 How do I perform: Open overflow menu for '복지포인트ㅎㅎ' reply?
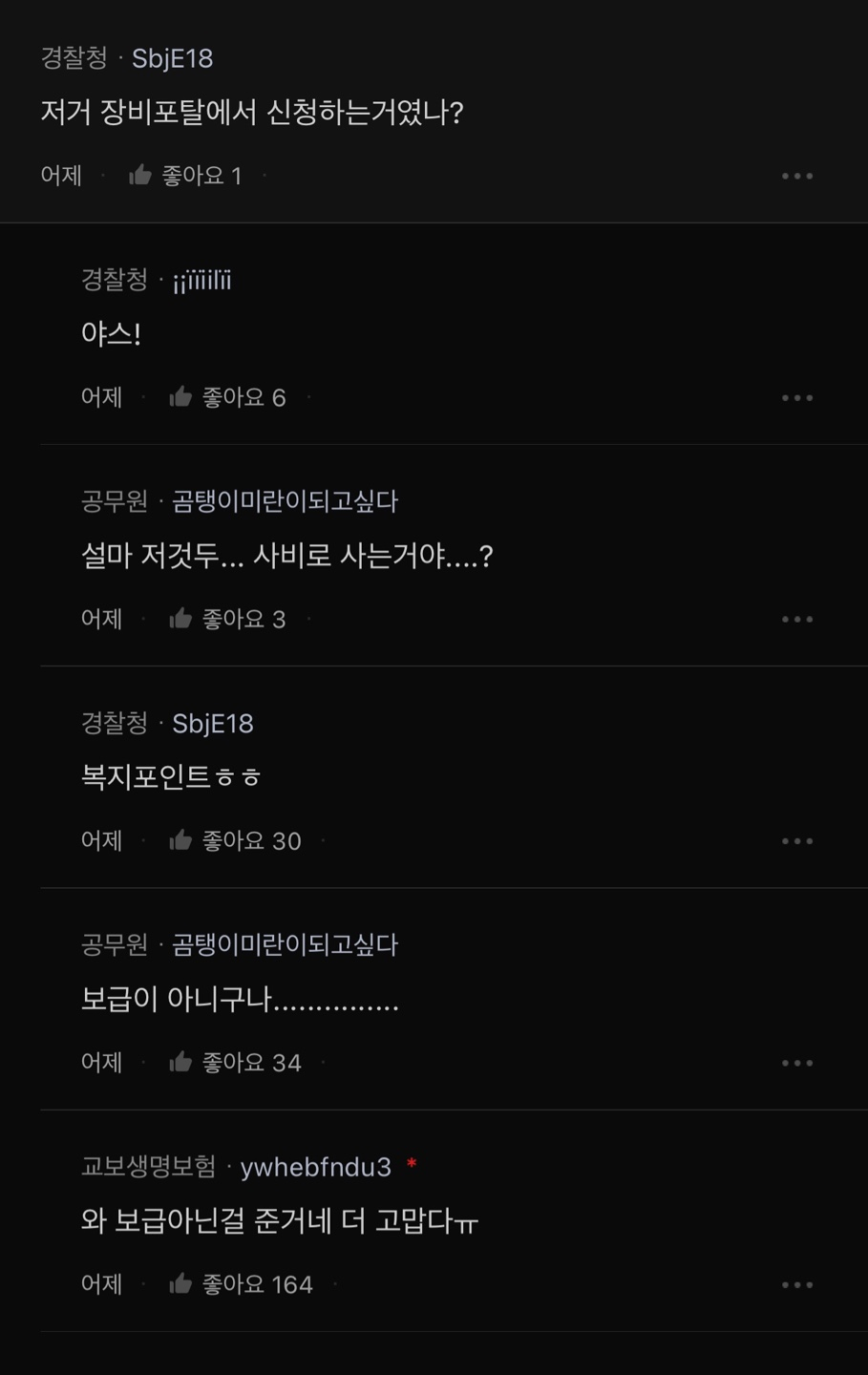[x=796, y=841]
